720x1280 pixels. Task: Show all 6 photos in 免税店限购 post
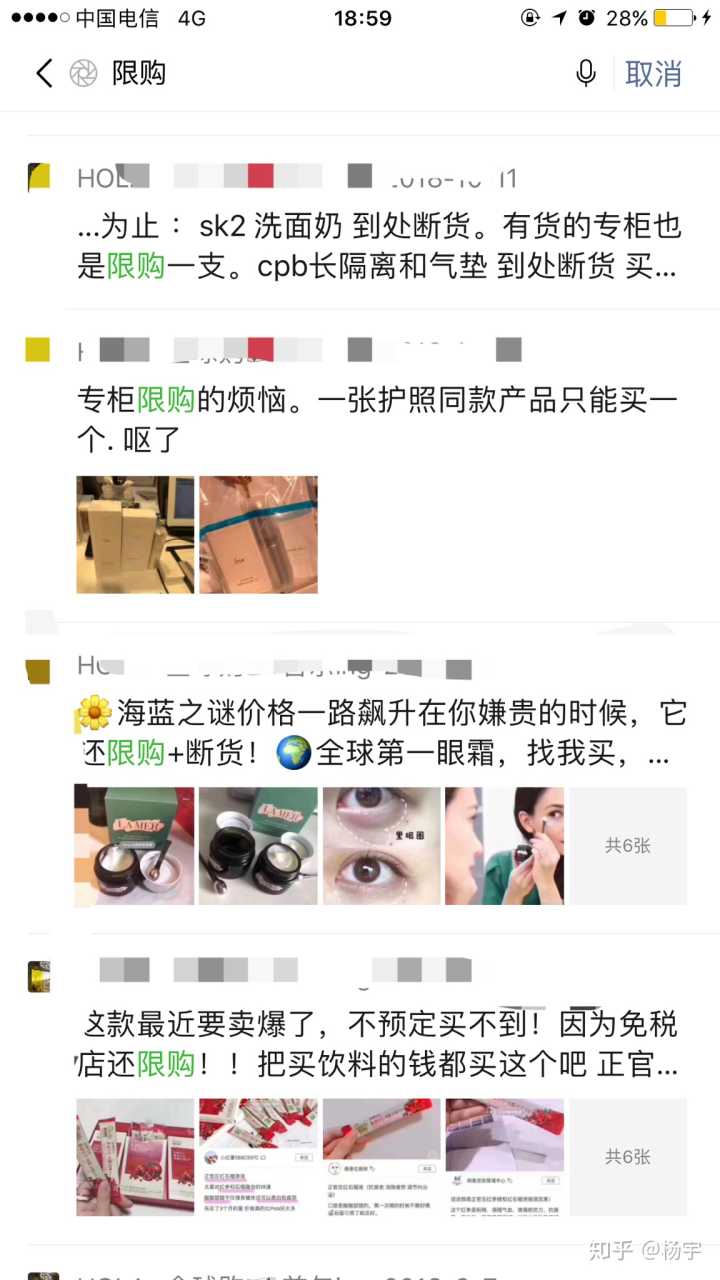[x=627, y=1157]
